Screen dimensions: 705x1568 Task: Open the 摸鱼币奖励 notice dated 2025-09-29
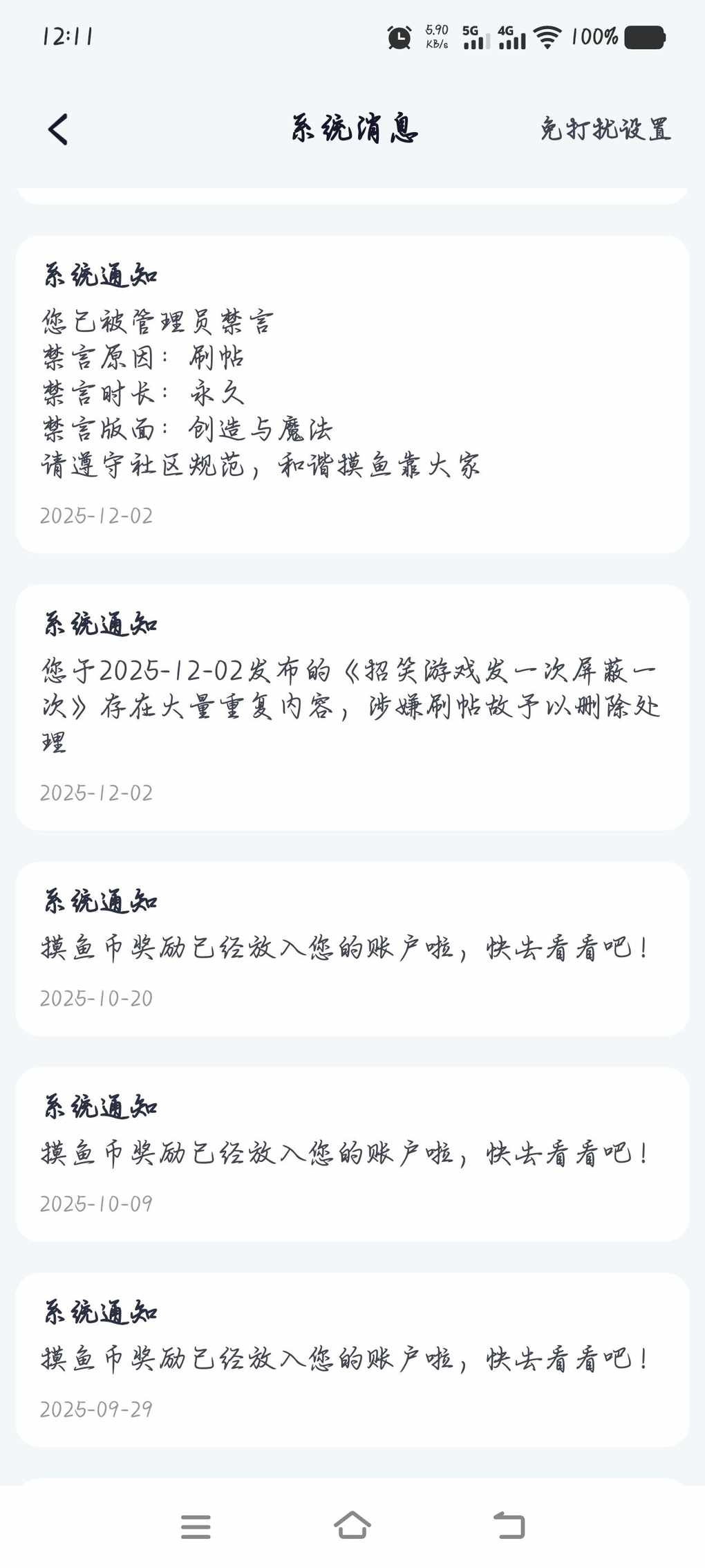point(352,1359)
